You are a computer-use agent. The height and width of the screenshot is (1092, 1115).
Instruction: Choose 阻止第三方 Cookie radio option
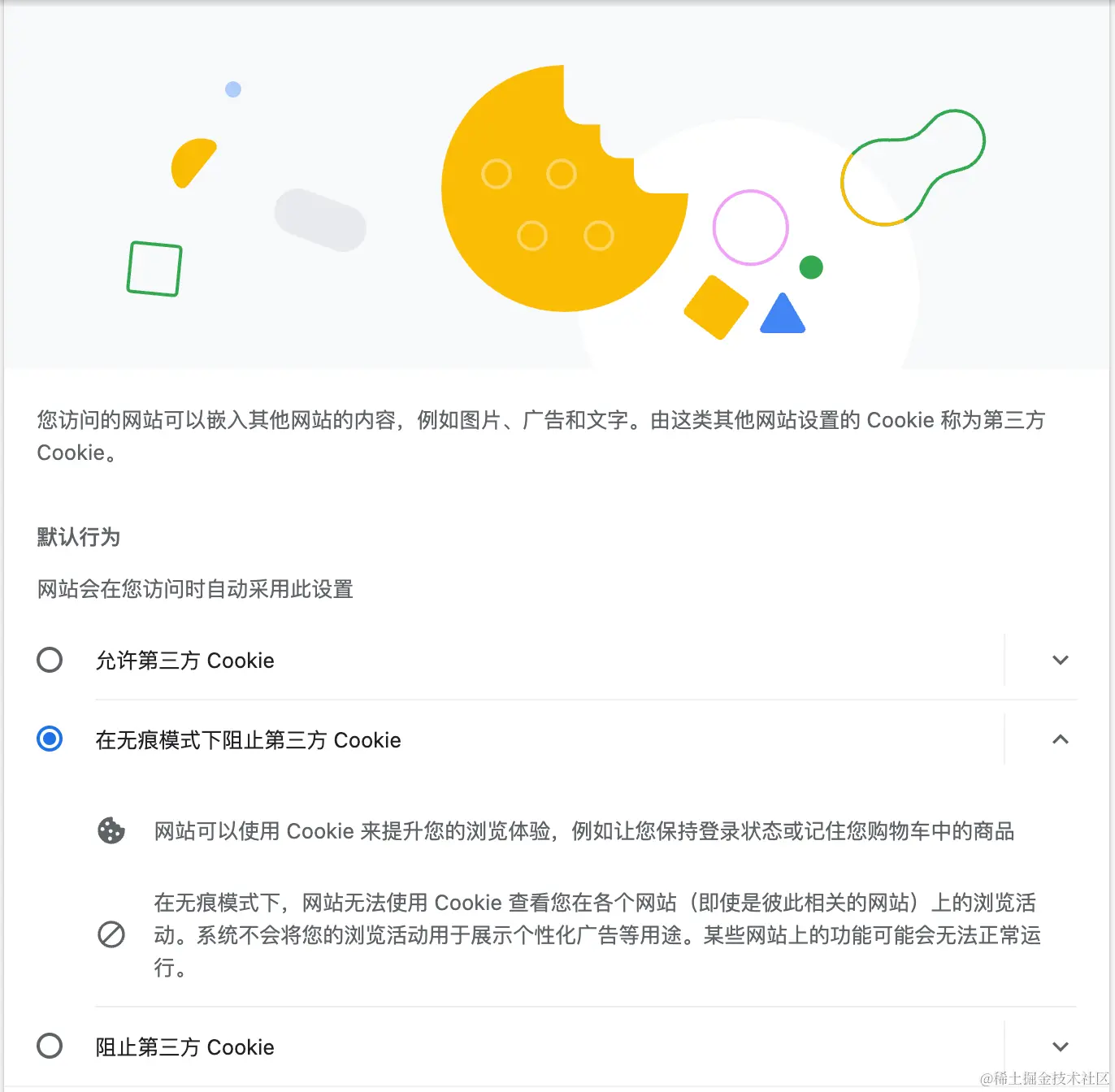tap(50, 1046)
